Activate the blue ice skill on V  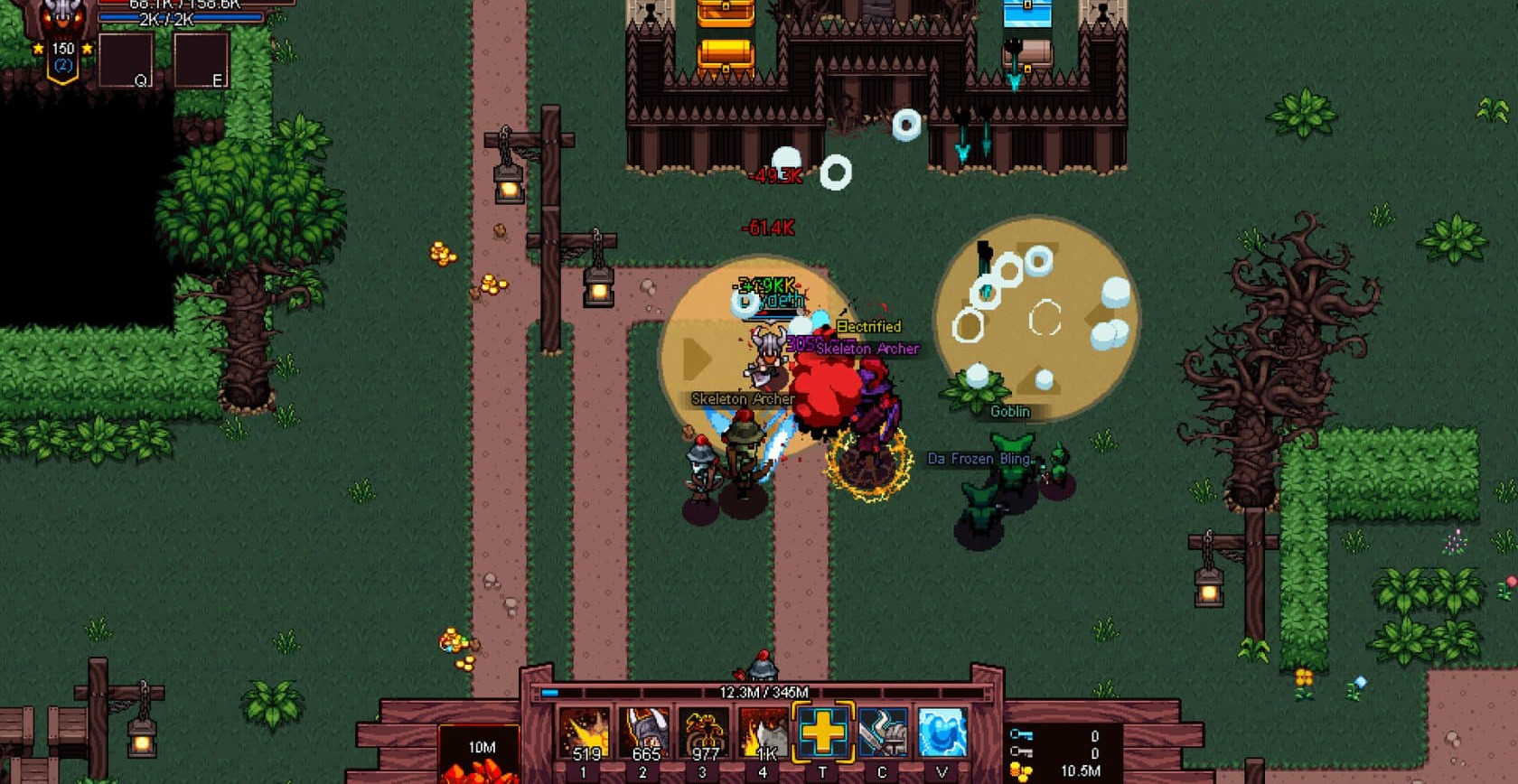click(x=942, y=732)
